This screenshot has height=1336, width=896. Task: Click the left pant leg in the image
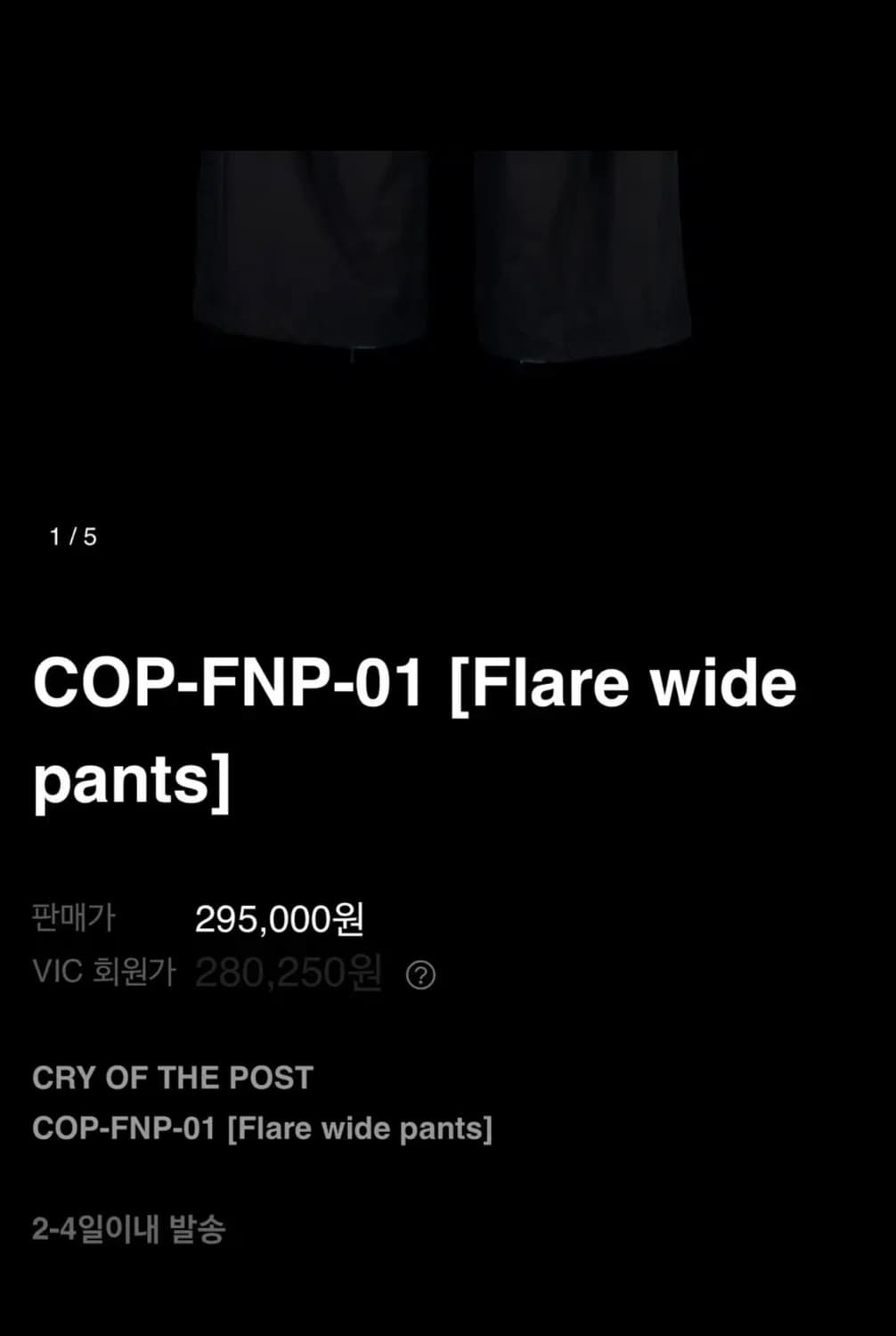click(x=312, y=249)
